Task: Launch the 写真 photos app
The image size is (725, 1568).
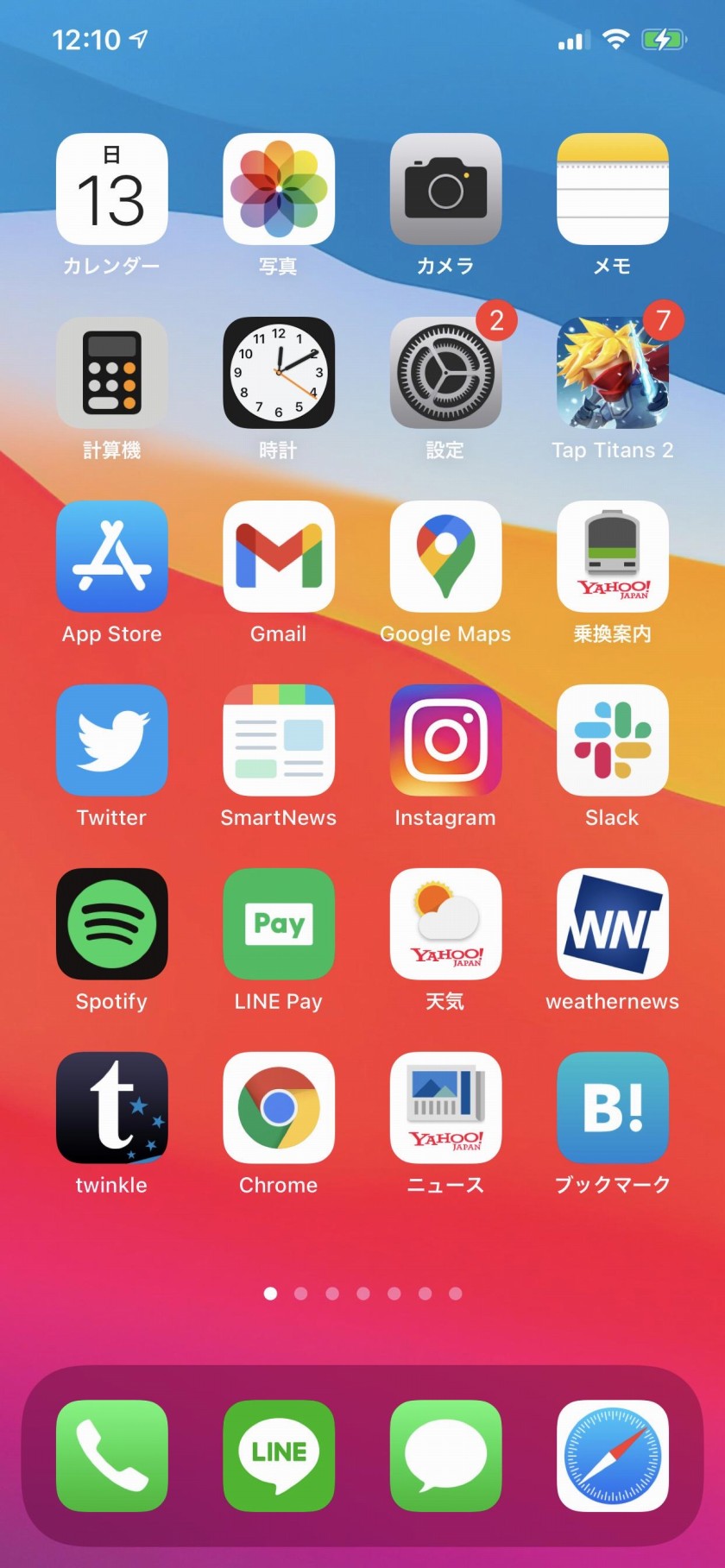Action: click(x=279, y=189)
